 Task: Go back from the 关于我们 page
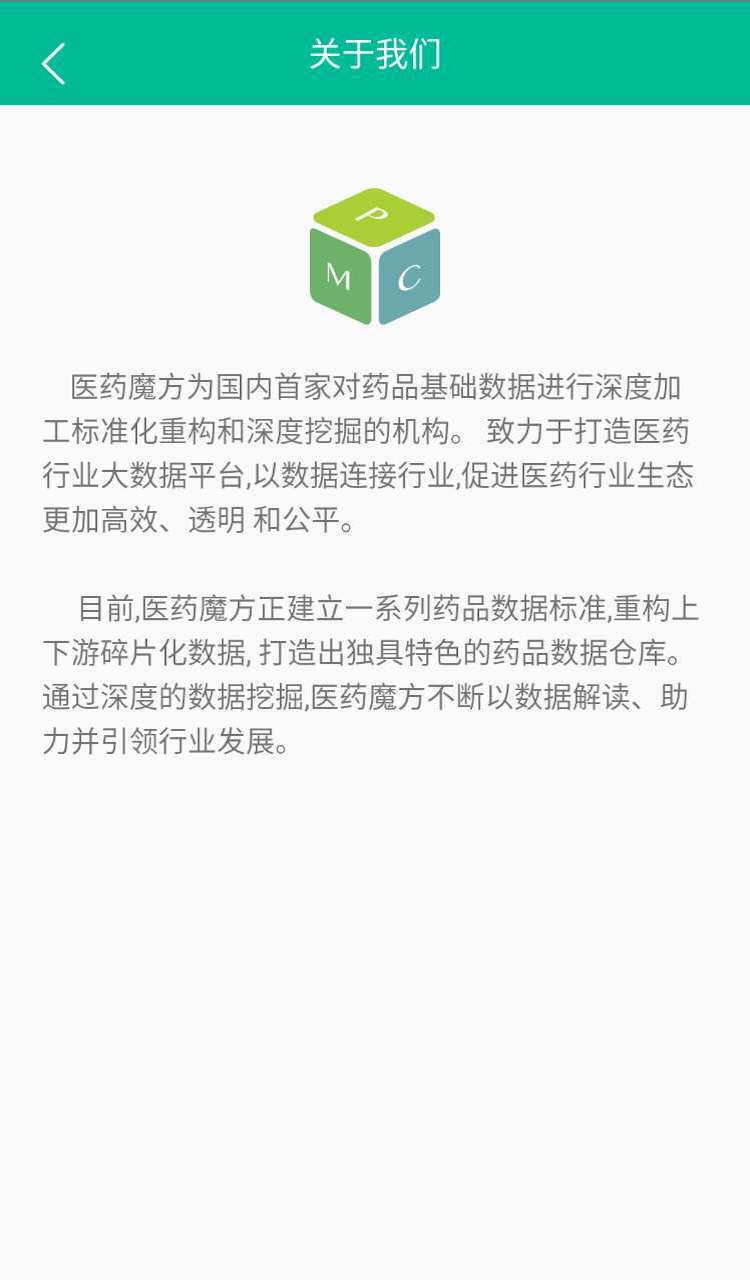pyautogui.click(x=54, y=63)
